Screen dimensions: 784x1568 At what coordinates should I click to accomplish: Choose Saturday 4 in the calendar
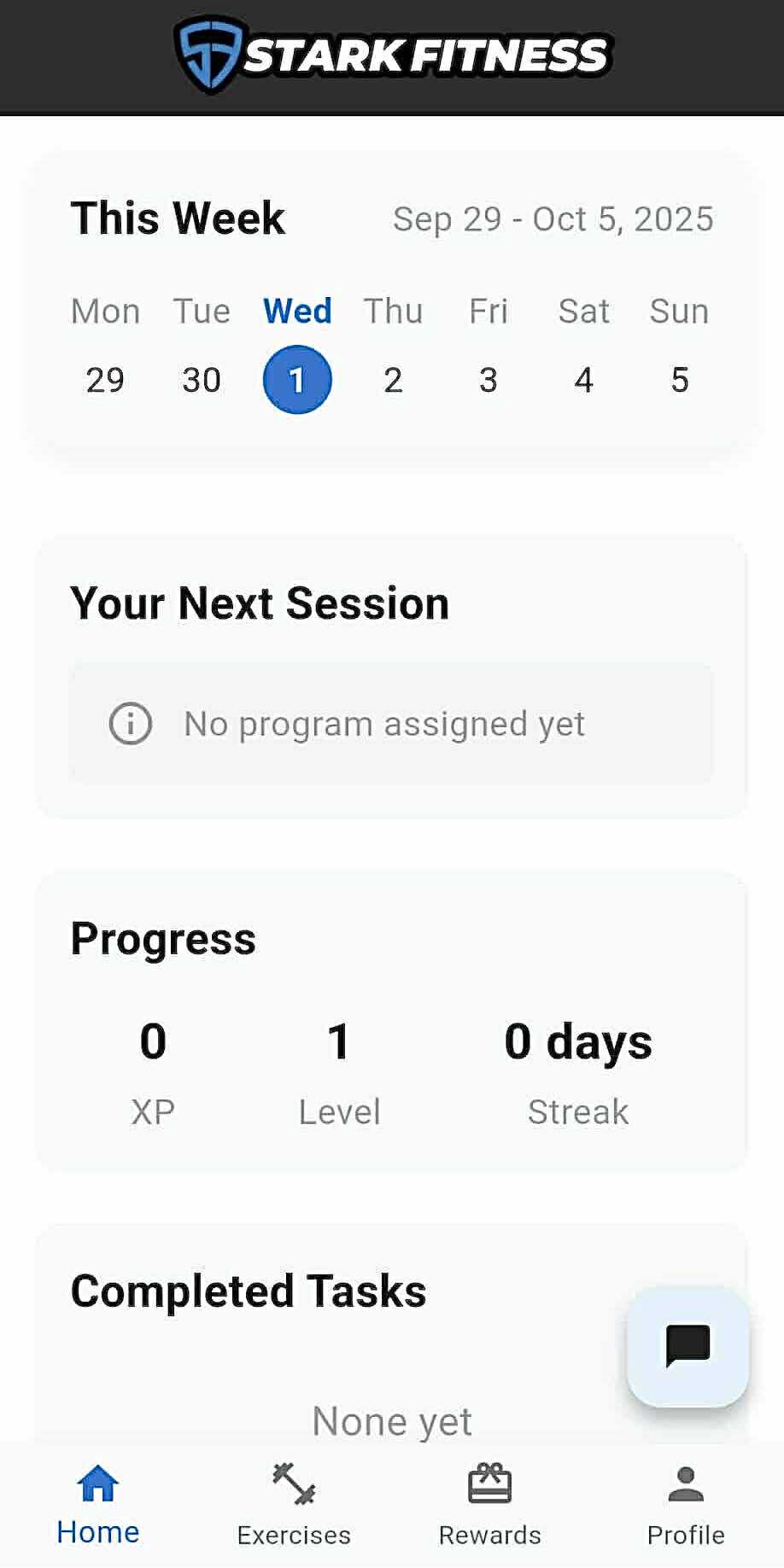click(584, 379)
